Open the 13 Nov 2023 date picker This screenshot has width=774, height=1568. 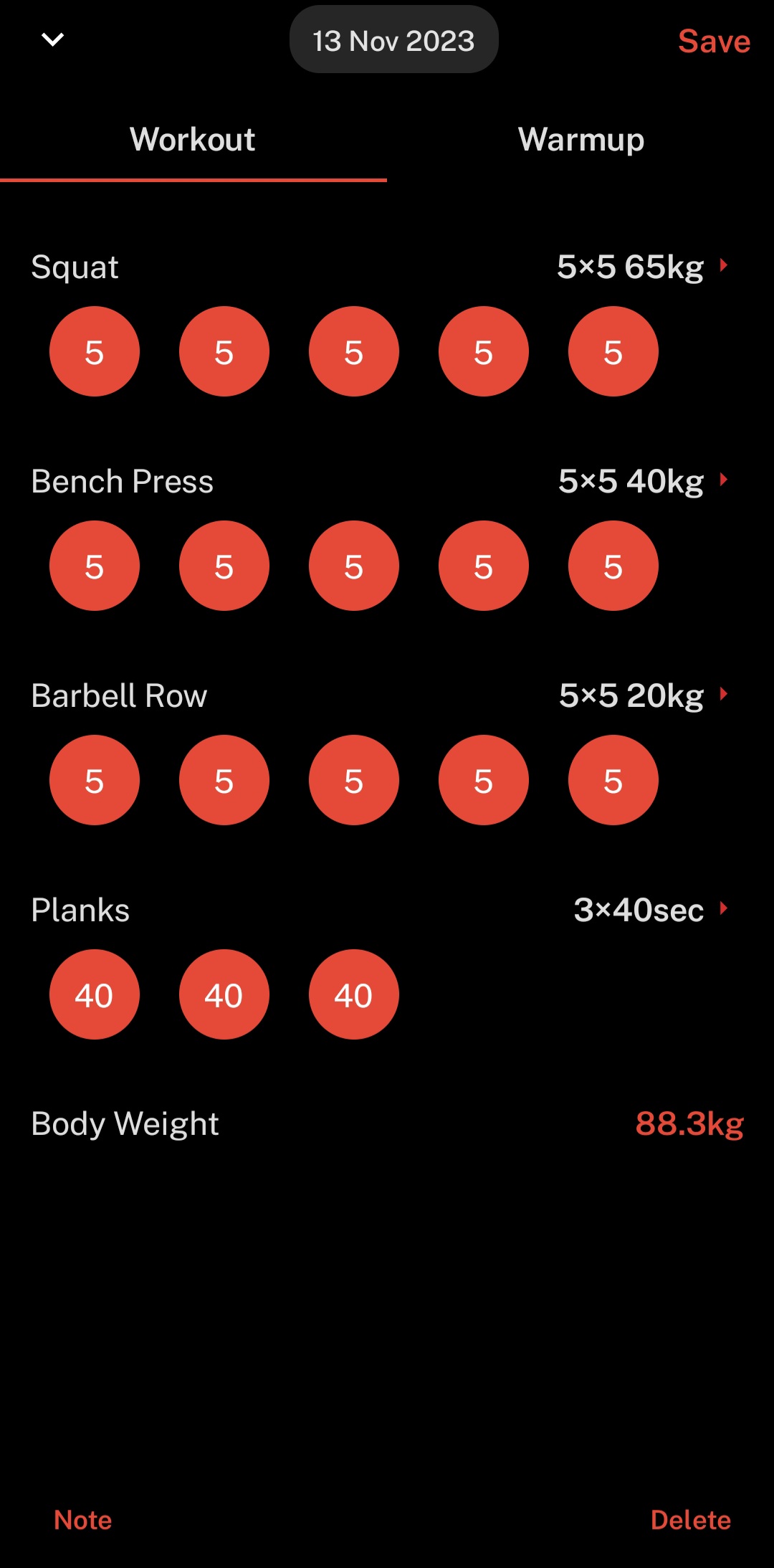(x=393, y=39)
